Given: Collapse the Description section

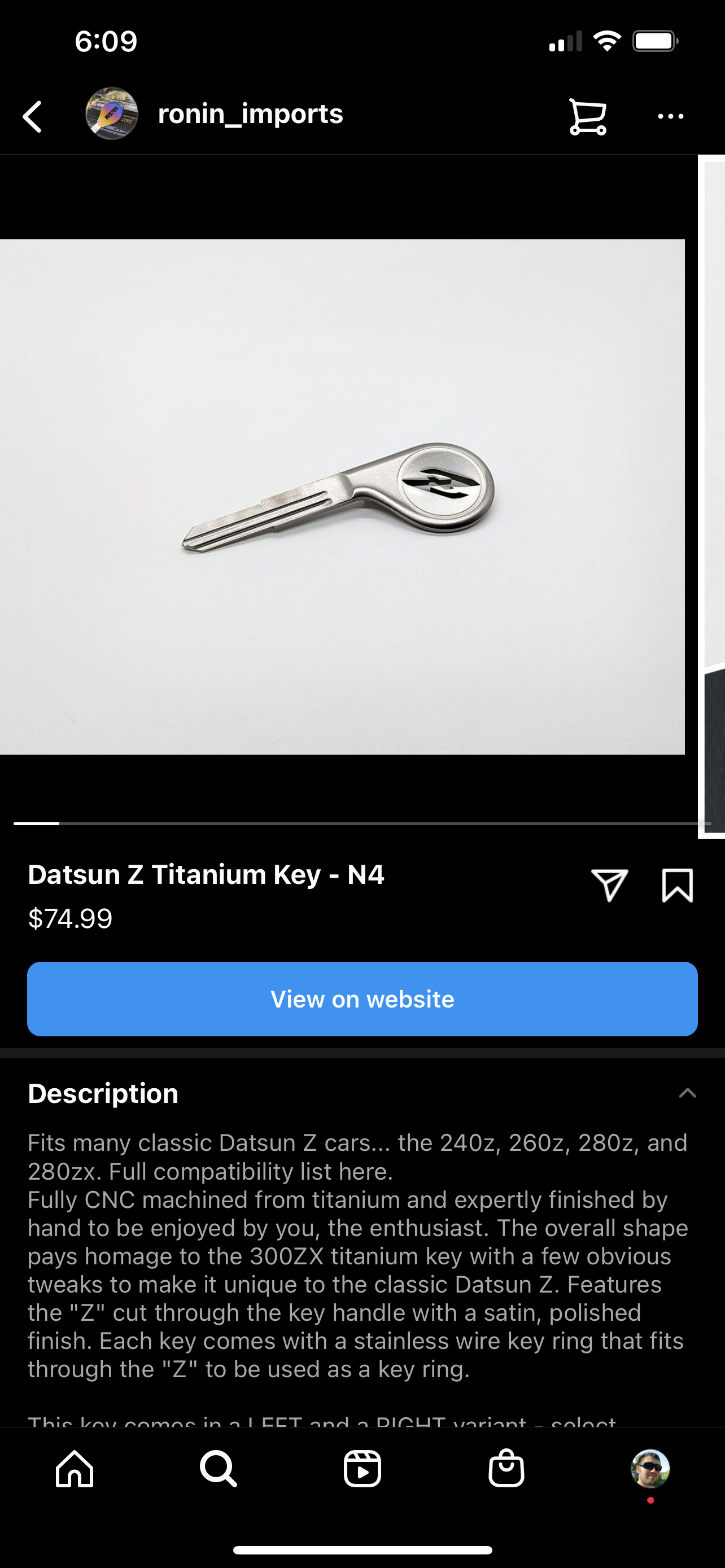Looking at the screenshot, I should coord(687,1093).
